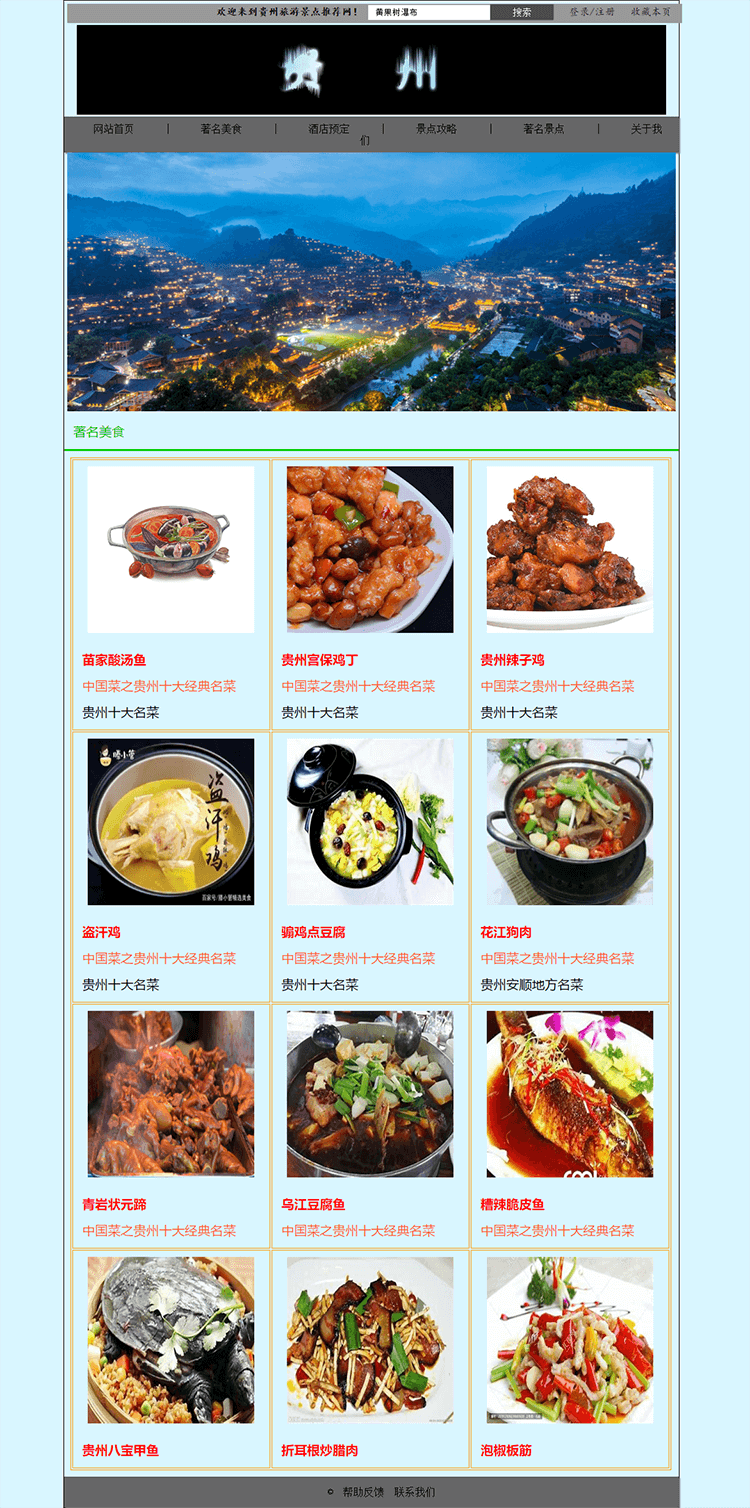Open 酒店预定 in the nav bar
Image resolution: width=750 pixels, height=1508 pixels.
[x=329, y=129]
